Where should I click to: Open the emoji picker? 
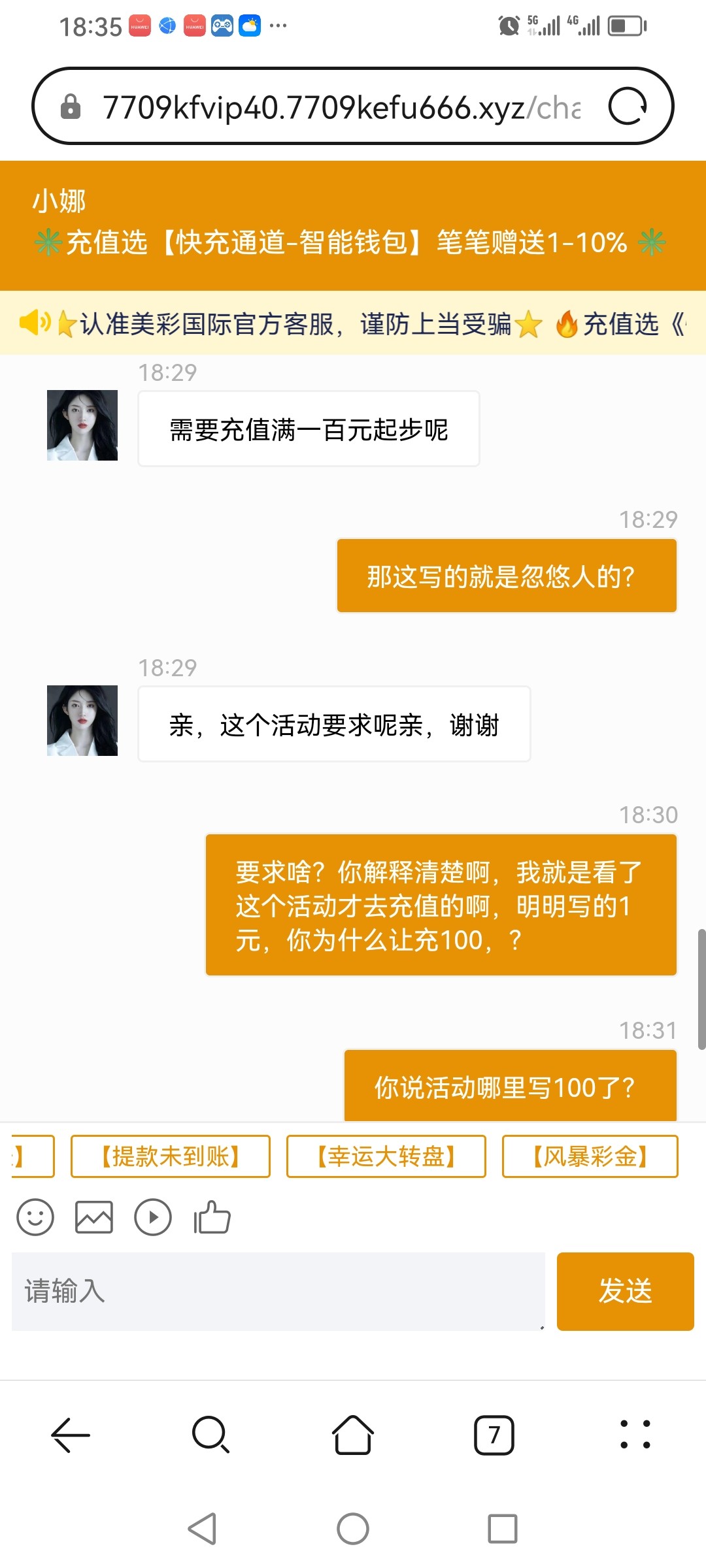(35, 1217)
